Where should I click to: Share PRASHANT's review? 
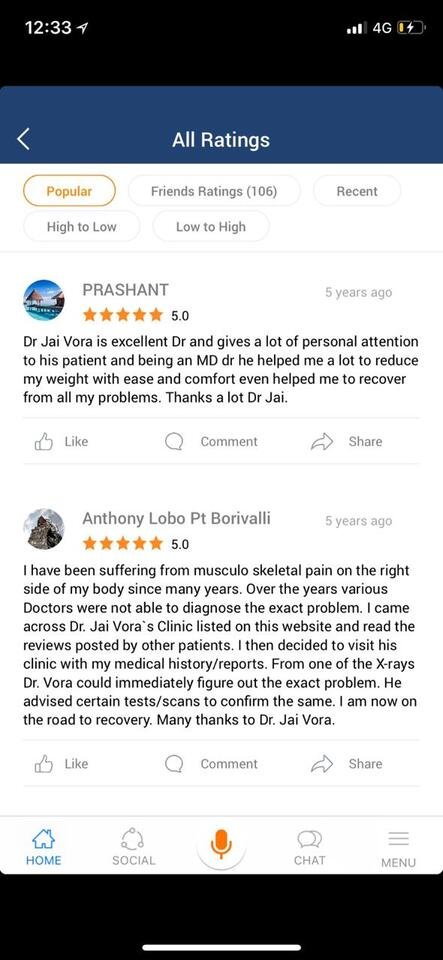click(347, 441)
